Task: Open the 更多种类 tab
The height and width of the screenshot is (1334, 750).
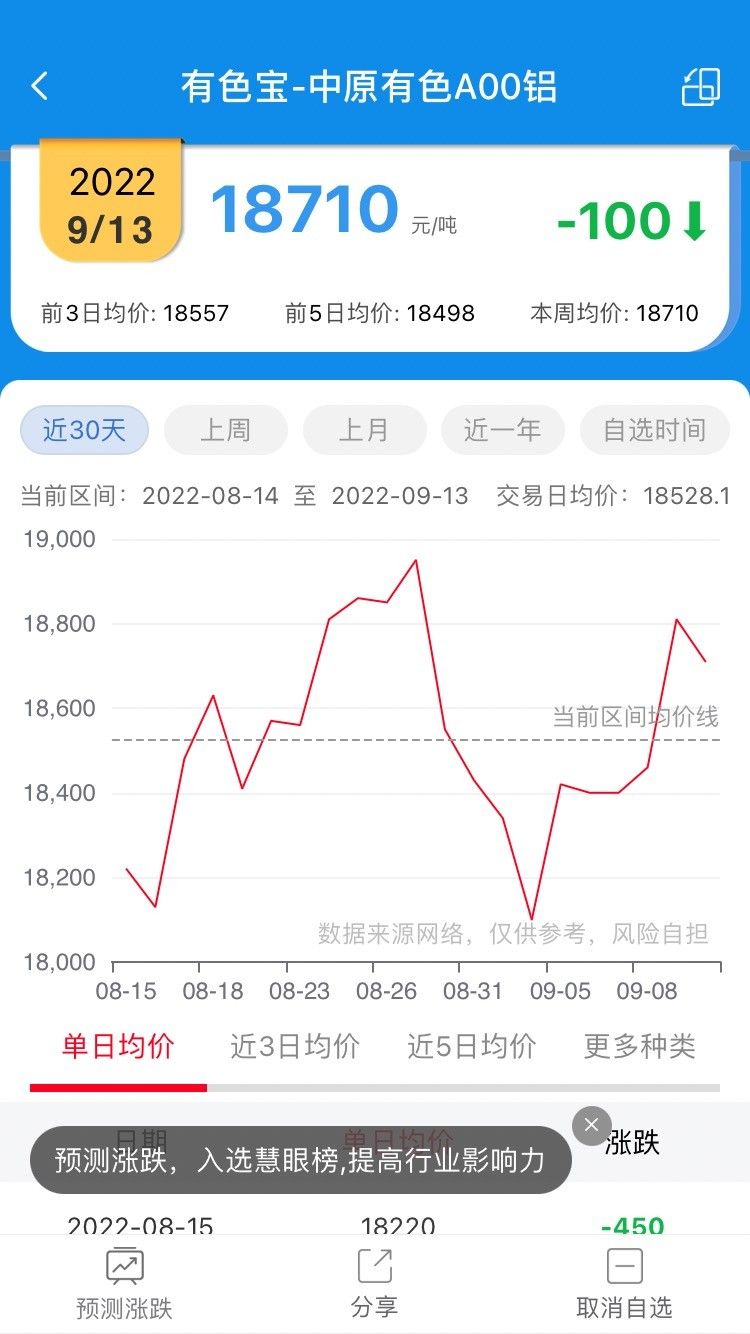Action: 640,1047
